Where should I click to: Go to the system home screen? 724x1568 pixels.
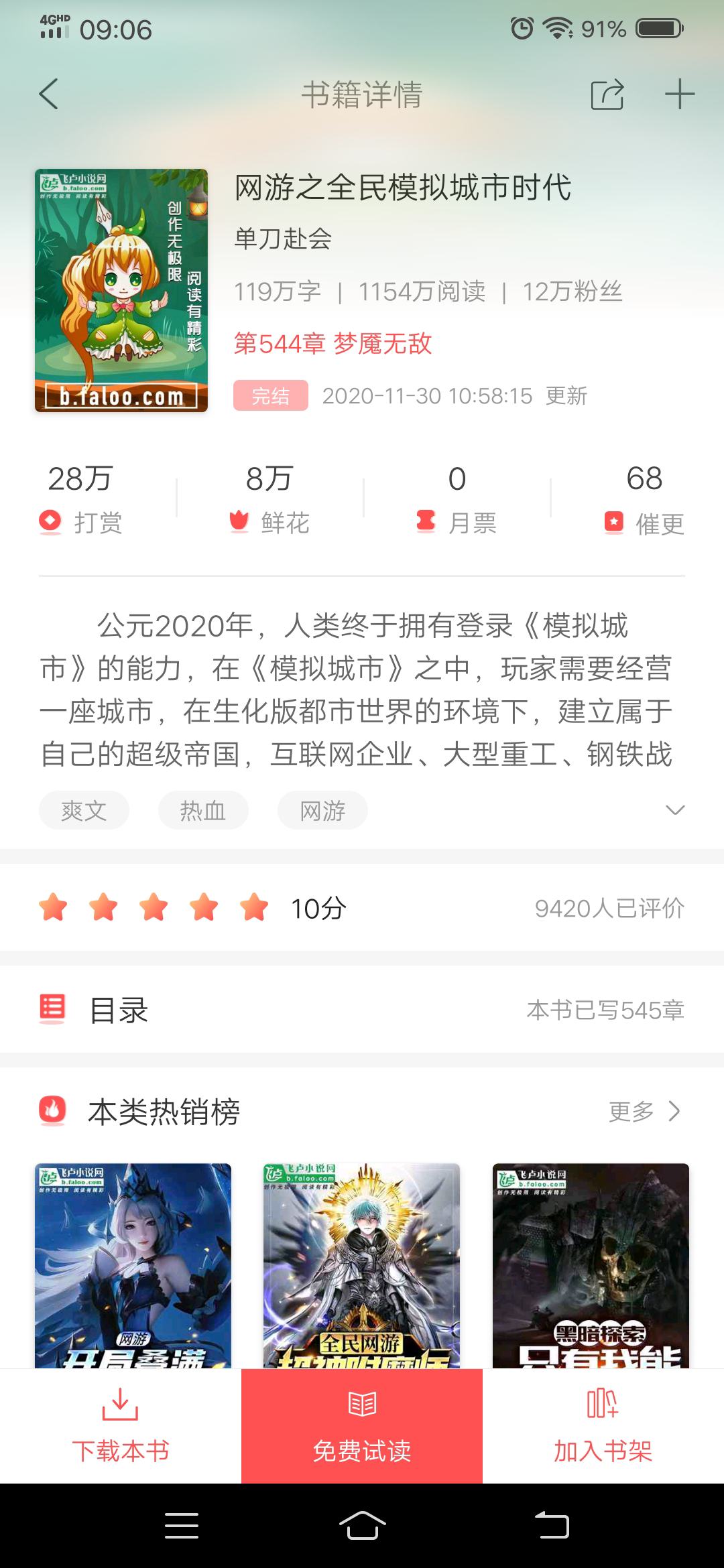coord(362,1526)
